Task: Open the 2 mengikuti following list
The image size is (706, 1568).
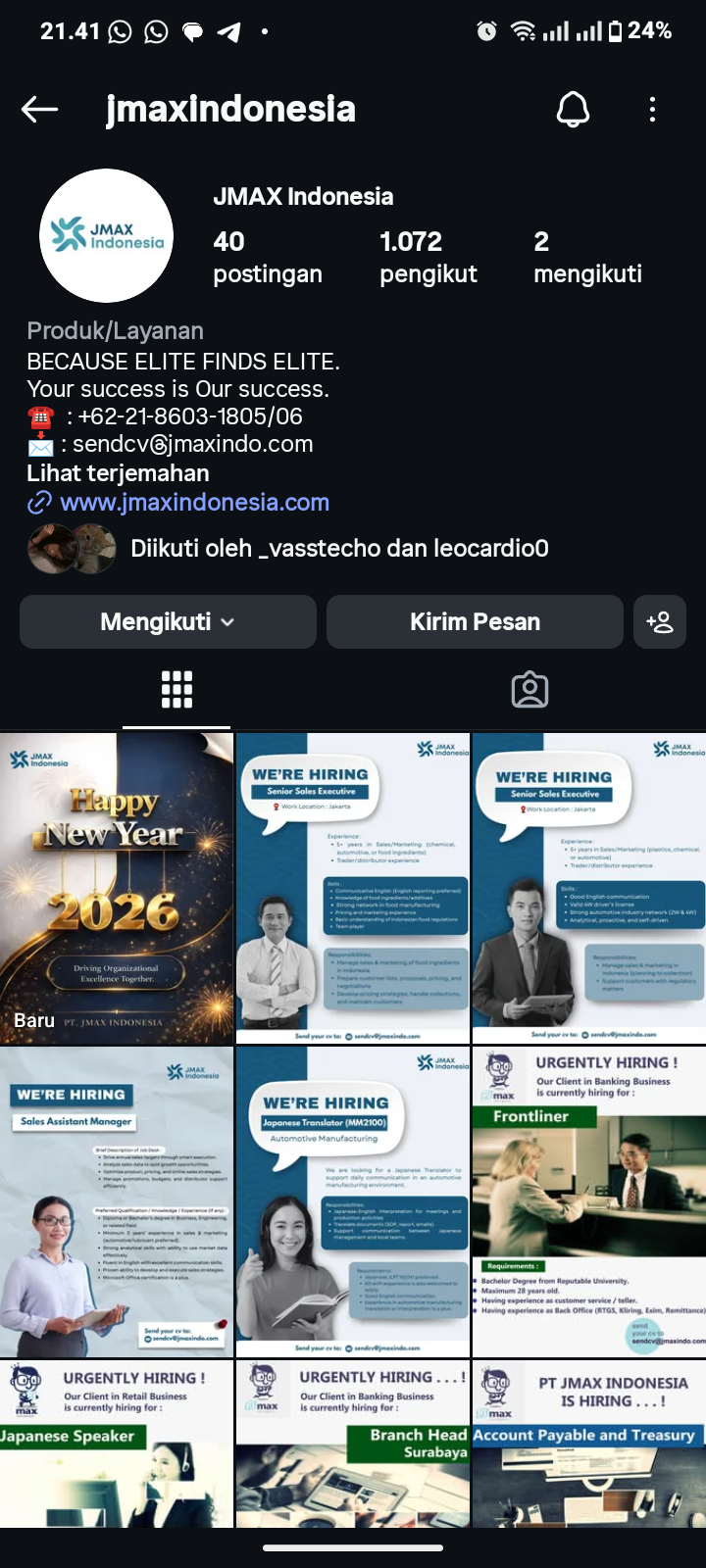Action: coord(586,257)
